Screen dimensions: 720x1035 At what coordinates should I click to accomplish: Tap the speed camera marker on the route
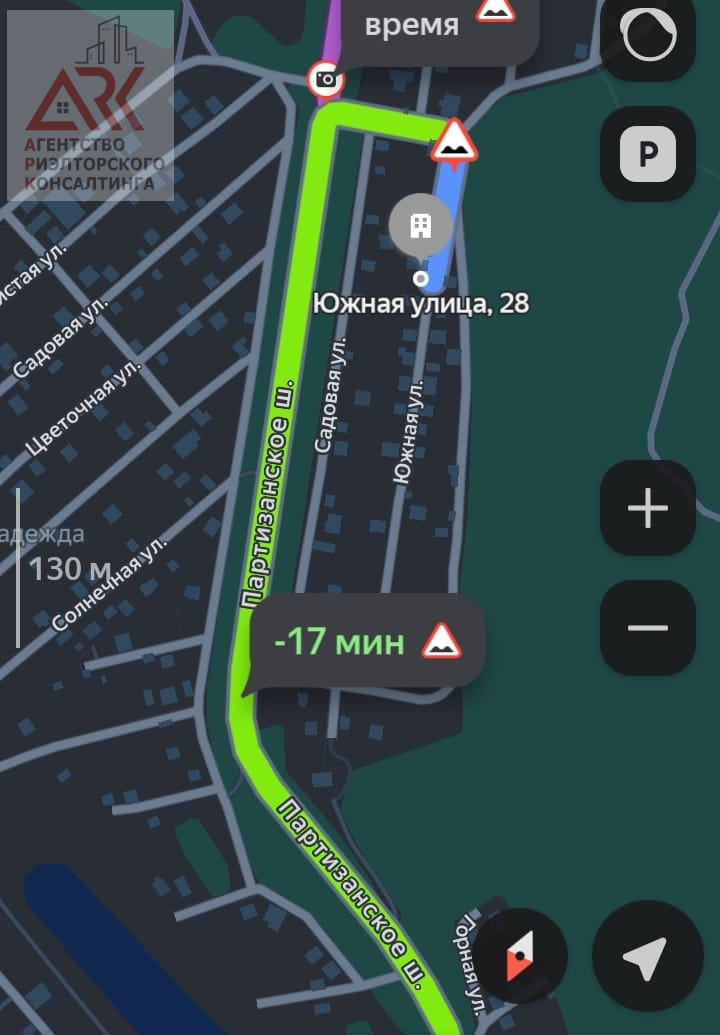tap(325, 79)
